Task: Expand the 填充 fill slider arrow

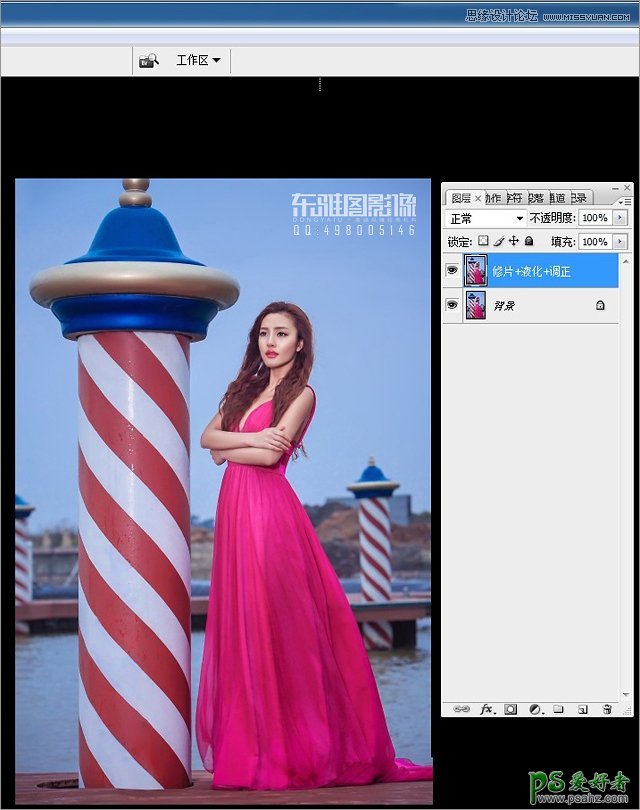Action: [x=621, y=242]
